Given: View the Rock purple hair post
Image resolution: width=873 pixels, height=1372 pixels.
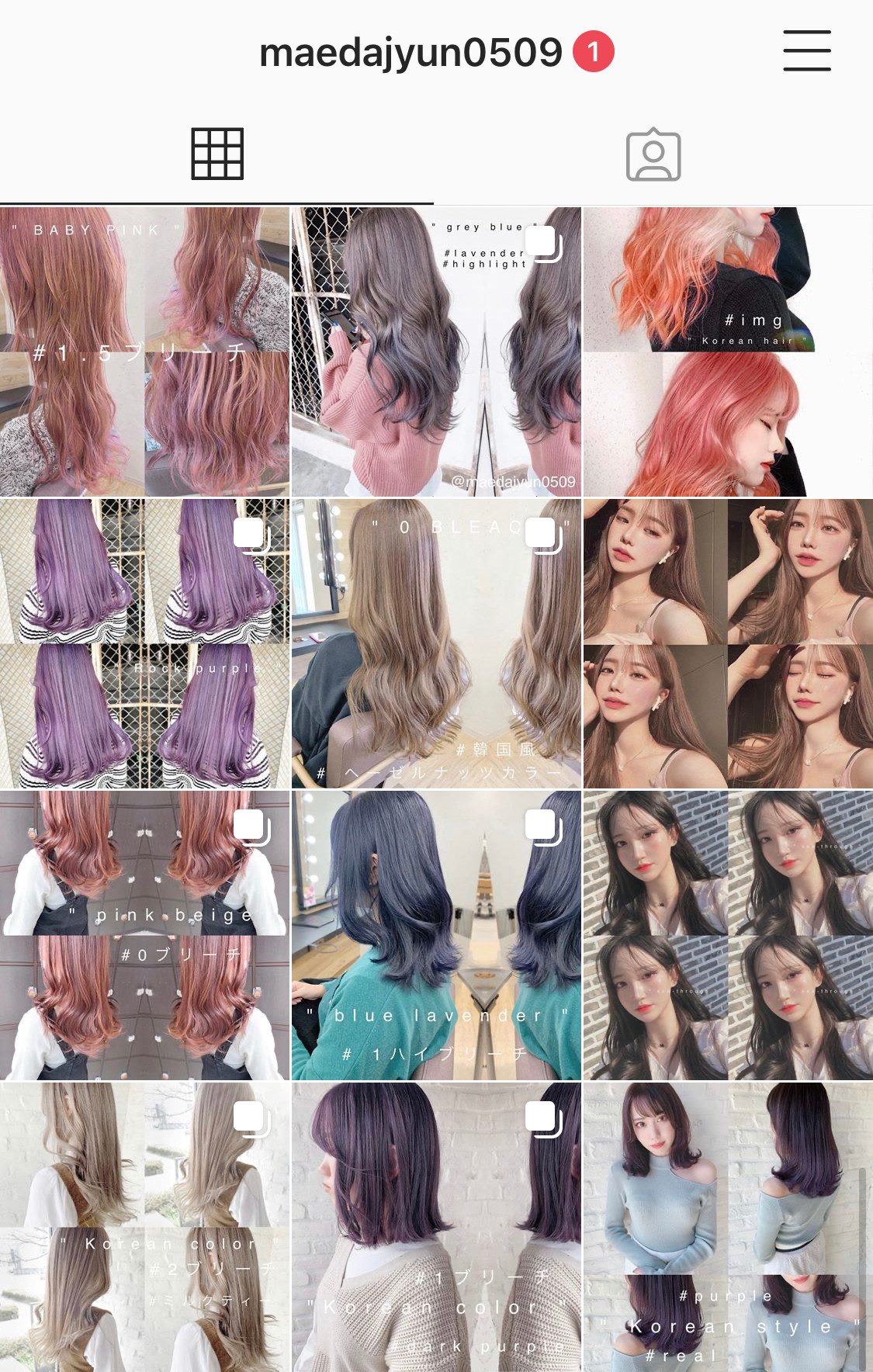Looking at the screenshot, I should (144, 643).
